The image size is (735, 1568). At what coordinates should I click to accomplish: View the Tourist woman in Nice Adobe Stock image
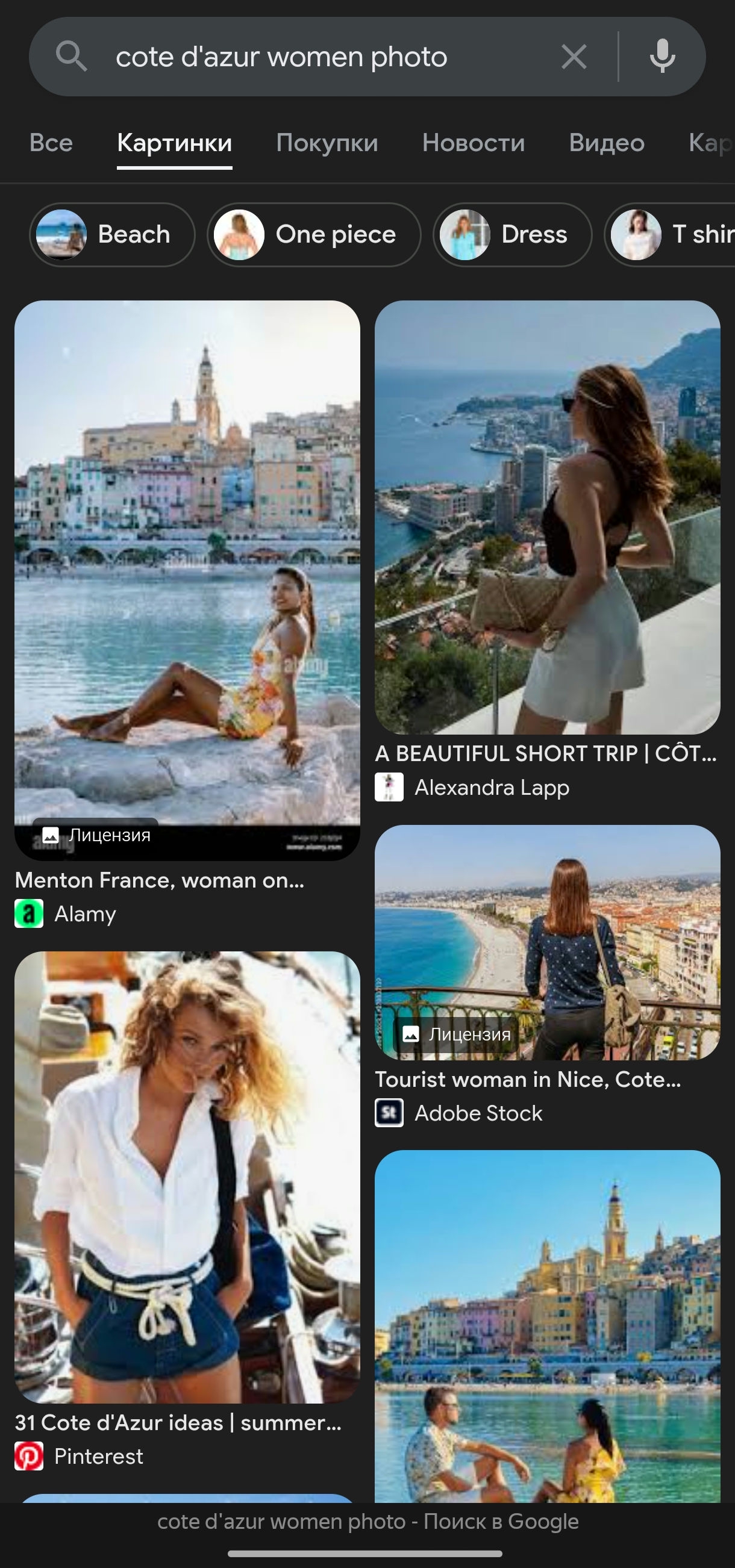tap(547, 942)
